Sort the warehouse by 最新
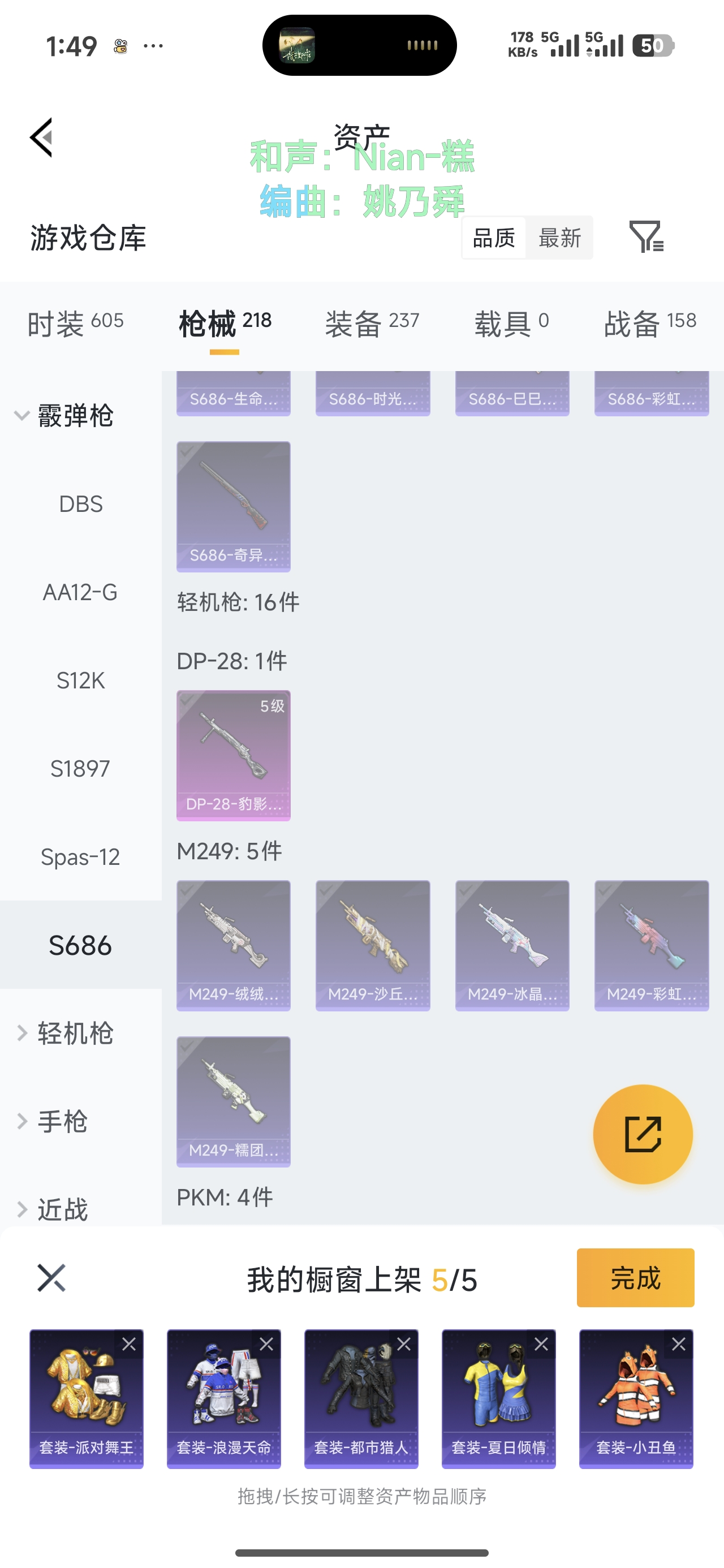 (x=559, y=238)
